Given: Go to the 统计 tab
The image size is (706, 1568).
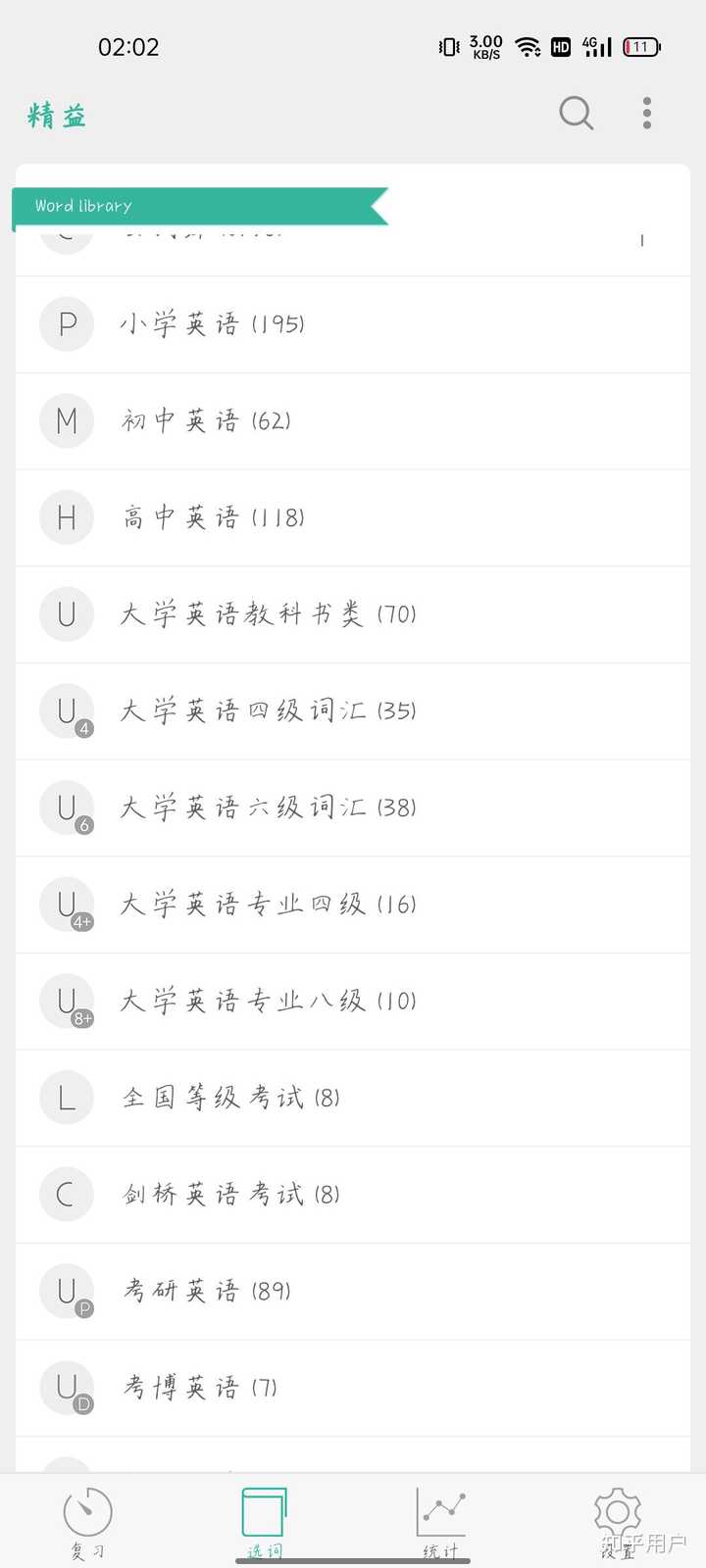Looking at the screenshot, I should click(x=441, y=1521).
